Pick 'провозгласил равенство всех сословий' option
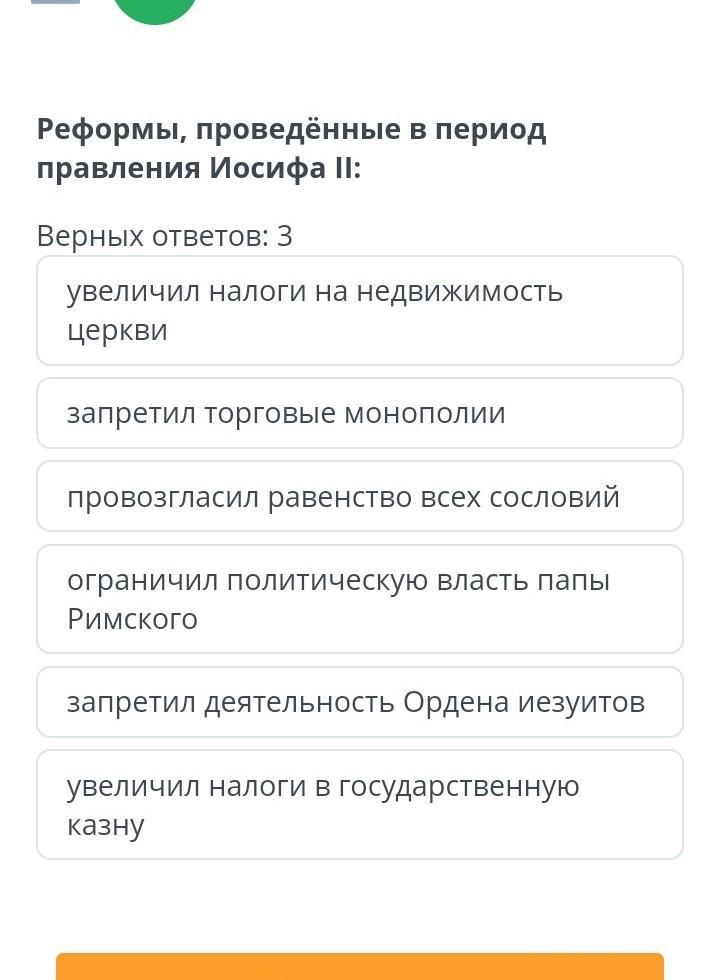Viewport: 701px width, 980px height. coord(360,497)
